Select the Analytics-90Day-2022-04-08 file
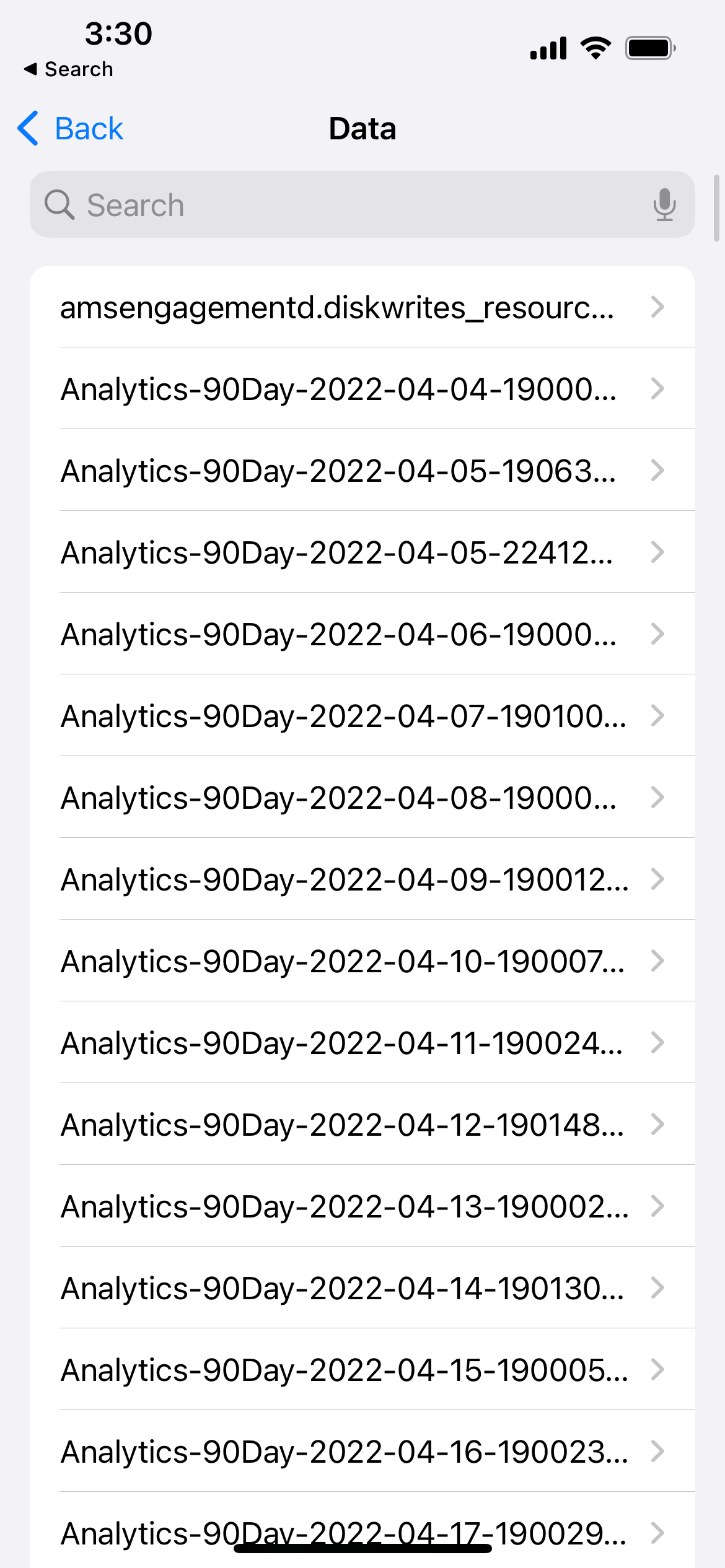 pyautogui.click(x=362, y=798)
